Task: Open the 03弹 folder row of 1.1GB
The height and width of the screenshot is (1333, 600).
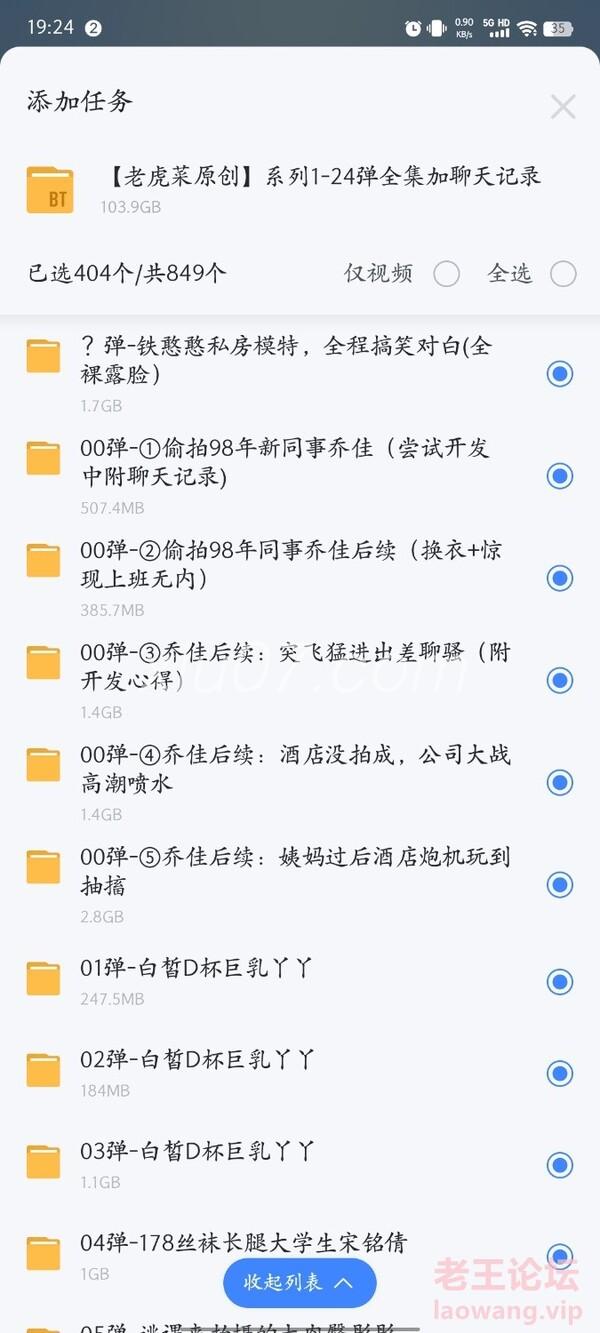Action: 300,1165
